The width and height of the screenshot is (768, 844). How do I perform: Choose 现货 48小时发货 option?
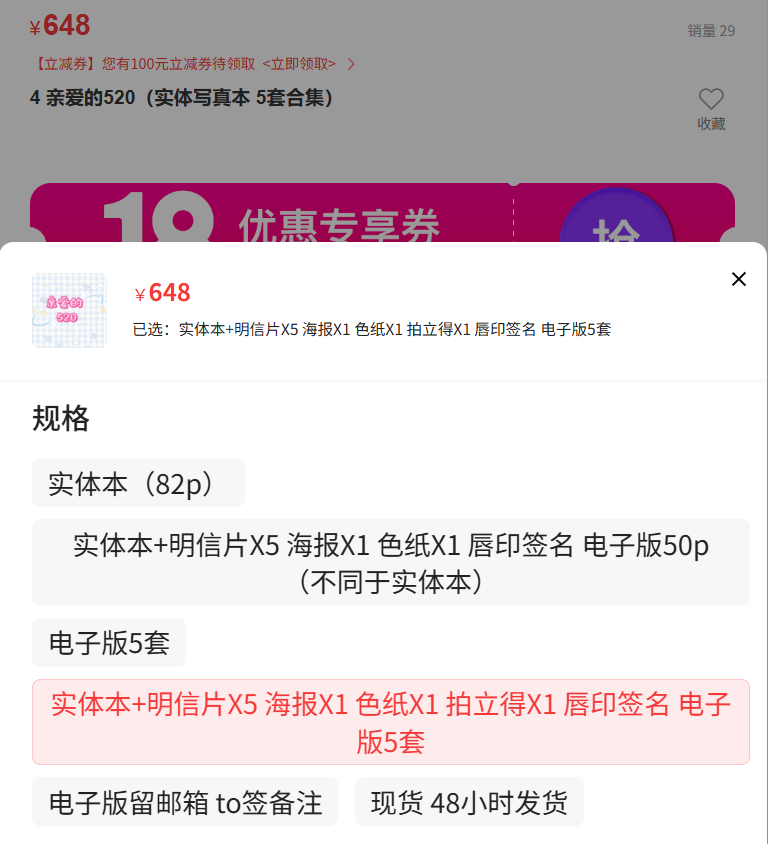point(469,802)
